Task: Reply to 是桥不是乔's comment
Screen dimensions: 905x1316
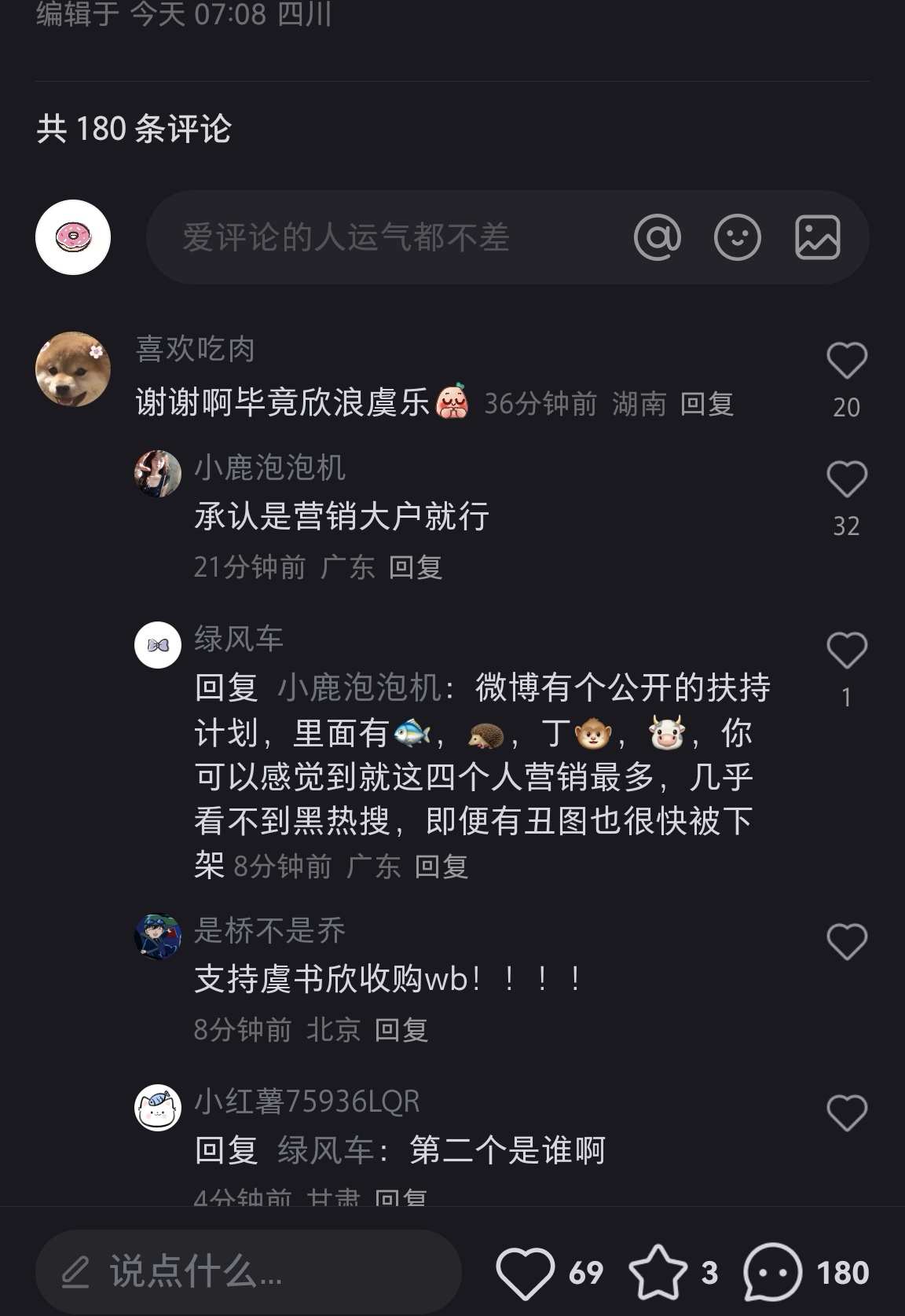Action: pos(401,1030)
